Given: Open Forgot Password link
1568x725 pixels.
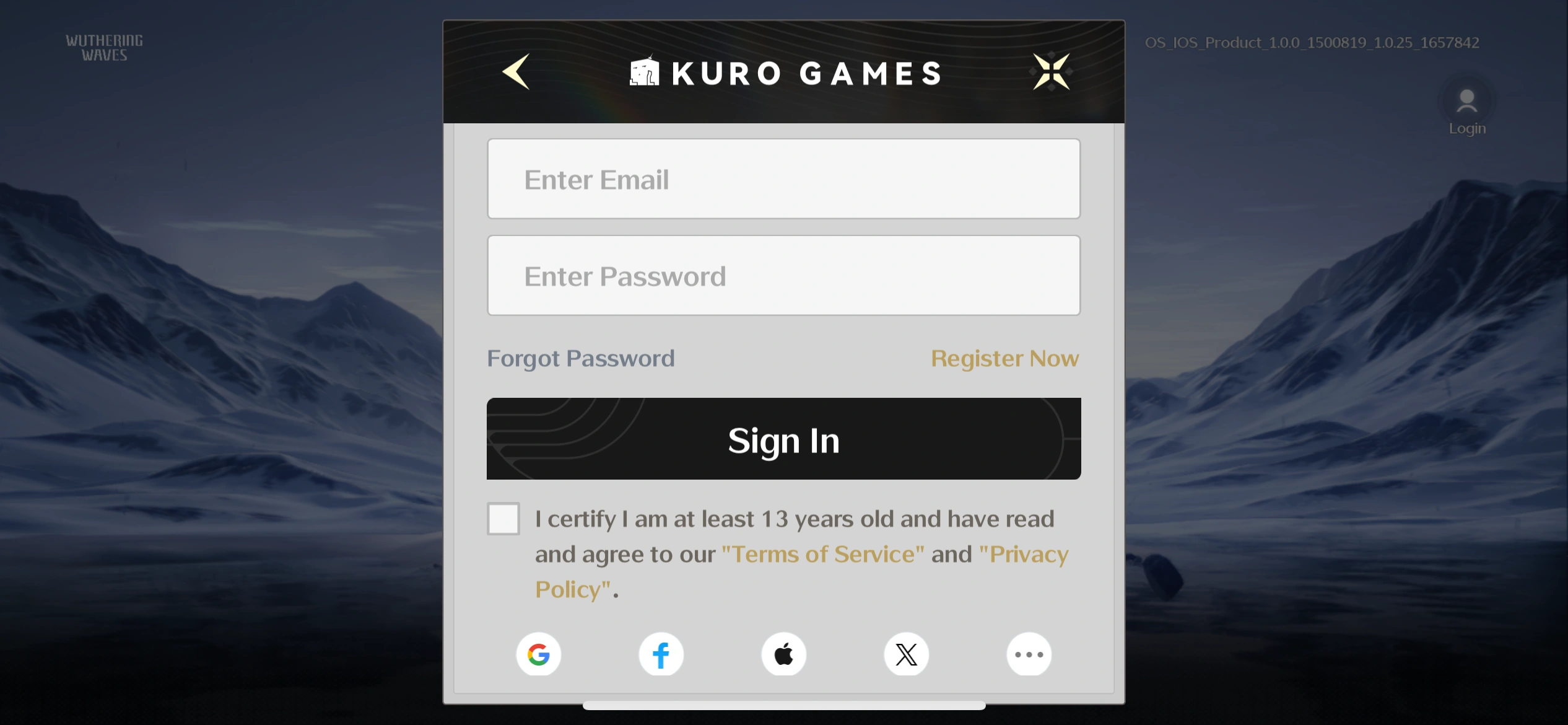Looking at the screenshot, I should coord(580,359).
